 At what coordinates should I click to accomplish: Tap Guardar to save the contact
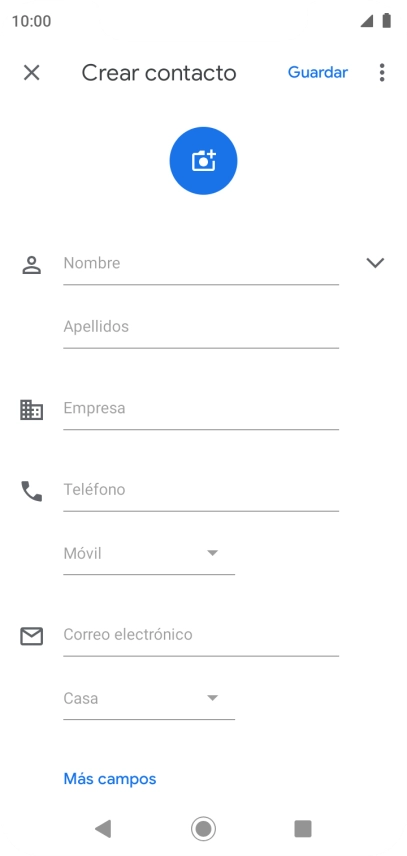[318, 73]
